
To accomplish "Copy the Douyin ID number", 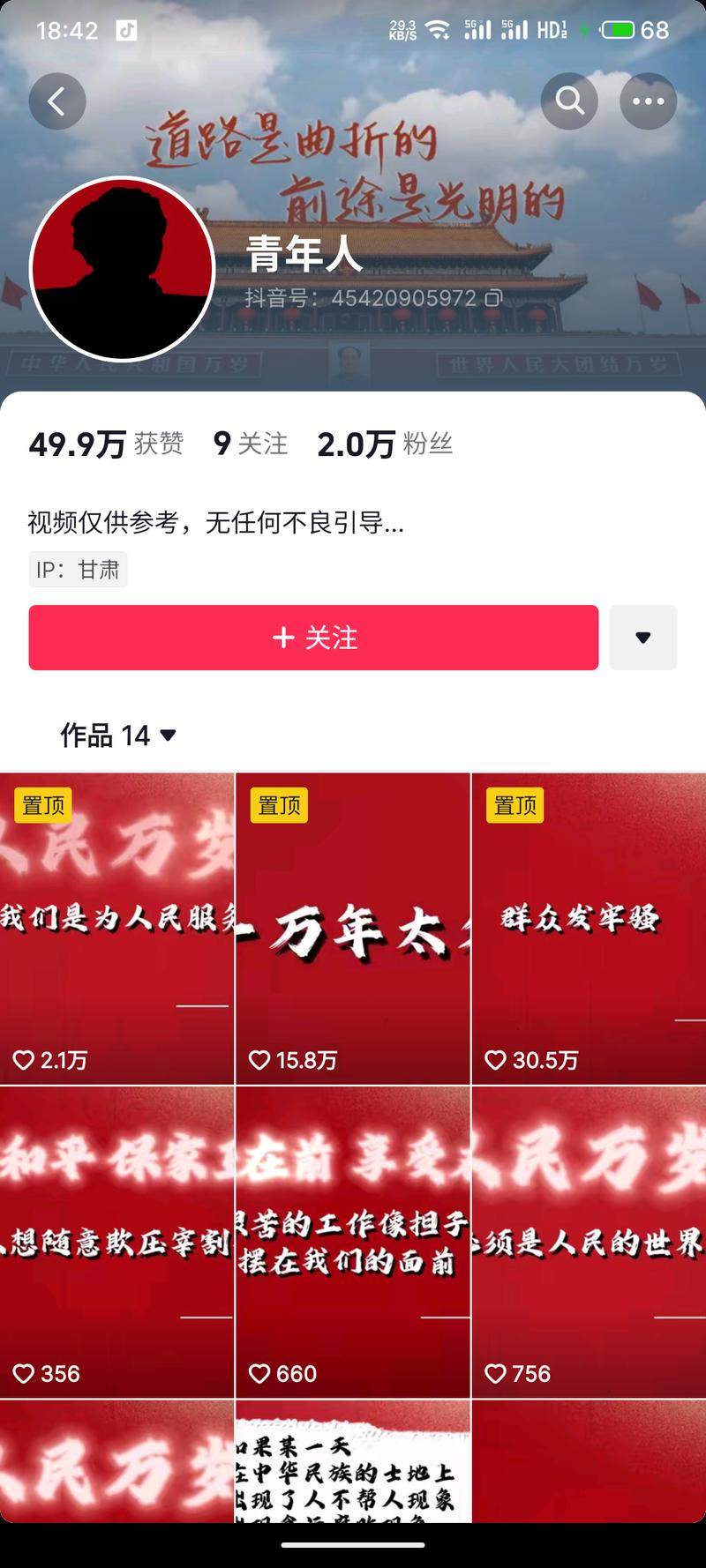I will (x=494, y=298).
